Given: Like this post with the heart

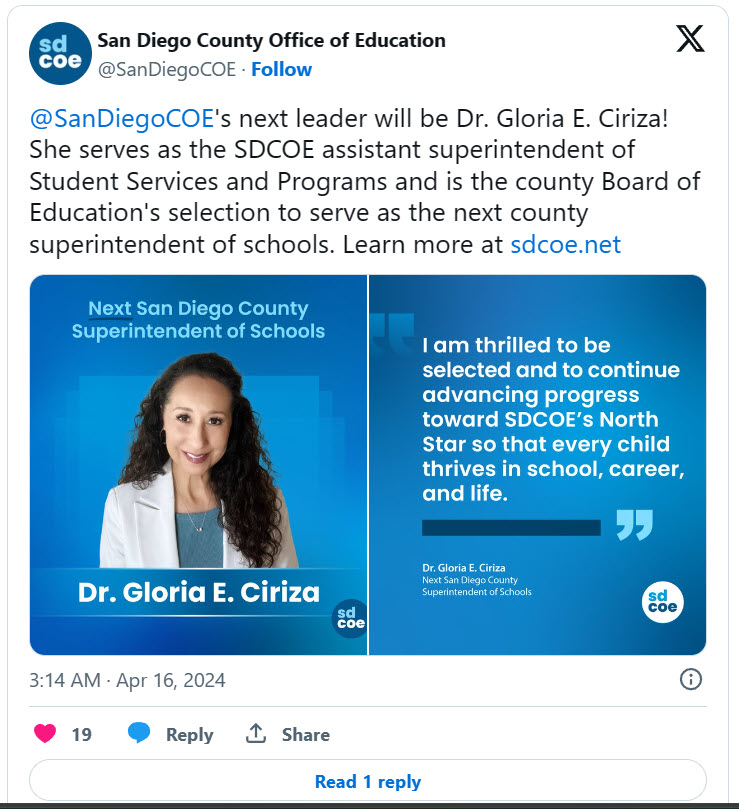Looking at the screenshot, I should click(45, 734).
